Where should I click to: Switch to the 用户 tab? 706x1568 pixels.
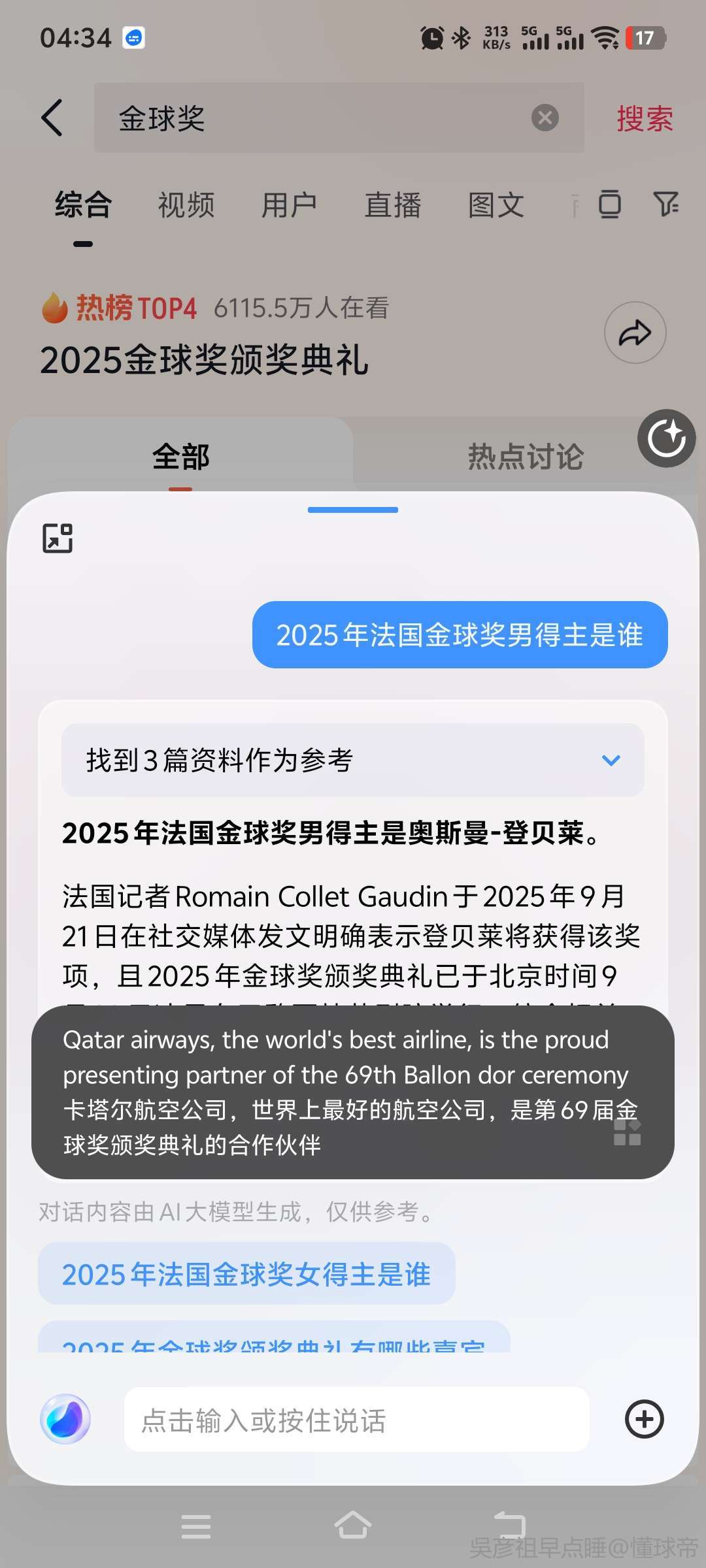pyautogui.click(x=289, y=205)
